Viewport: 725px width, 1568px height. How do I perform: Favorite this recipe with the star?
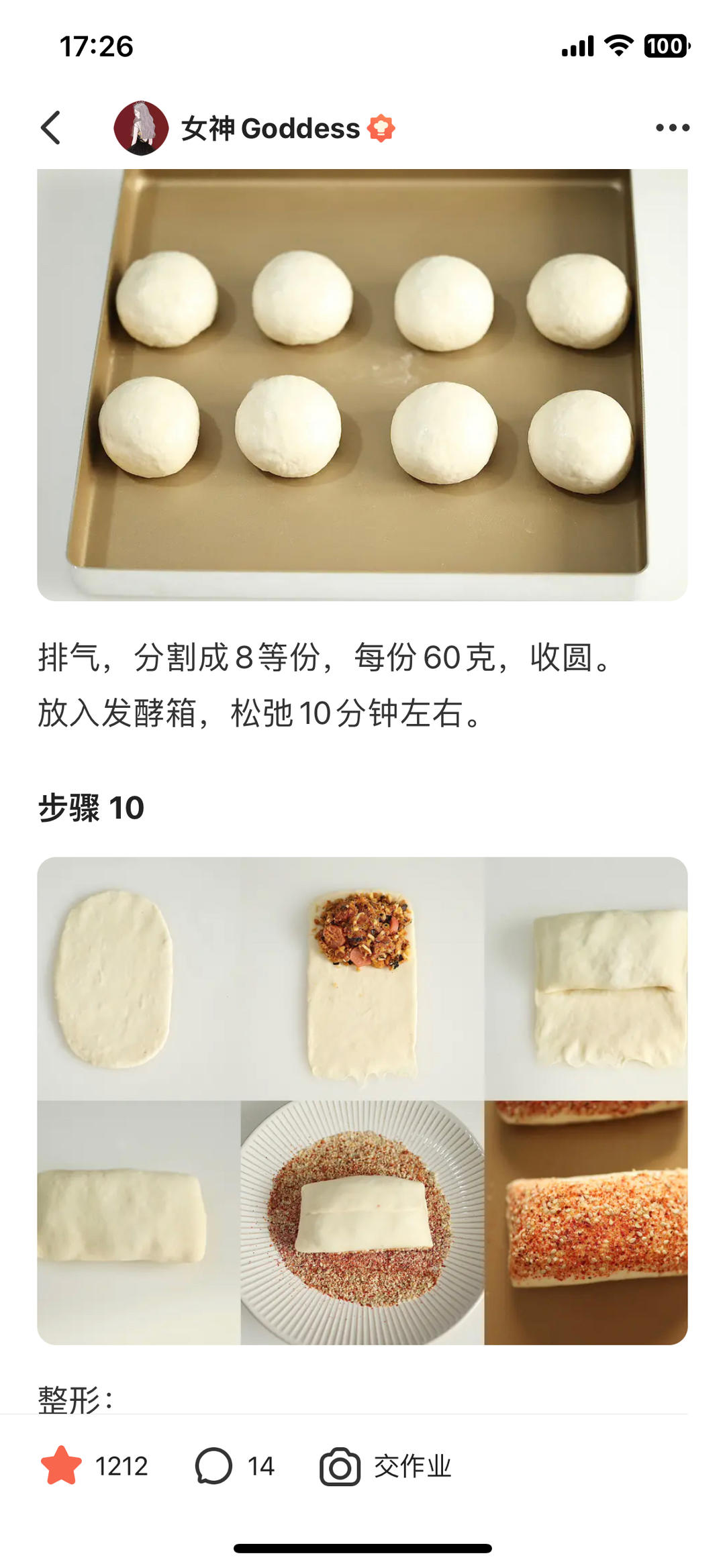(62, 1466)
